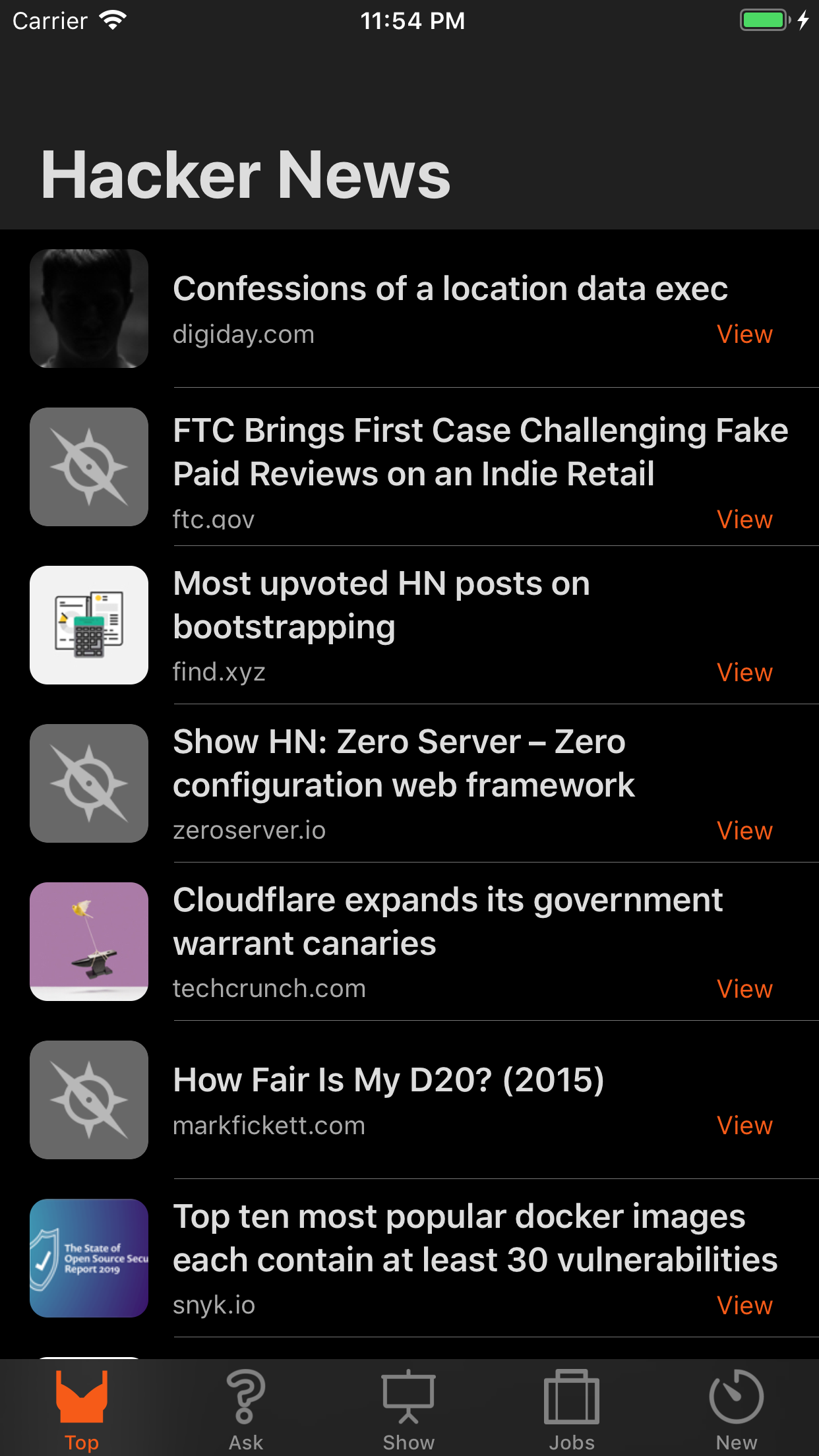Open the Show HN Zero Server story
The height and width of the screenshot is (1456, 819).
[404, 763]
